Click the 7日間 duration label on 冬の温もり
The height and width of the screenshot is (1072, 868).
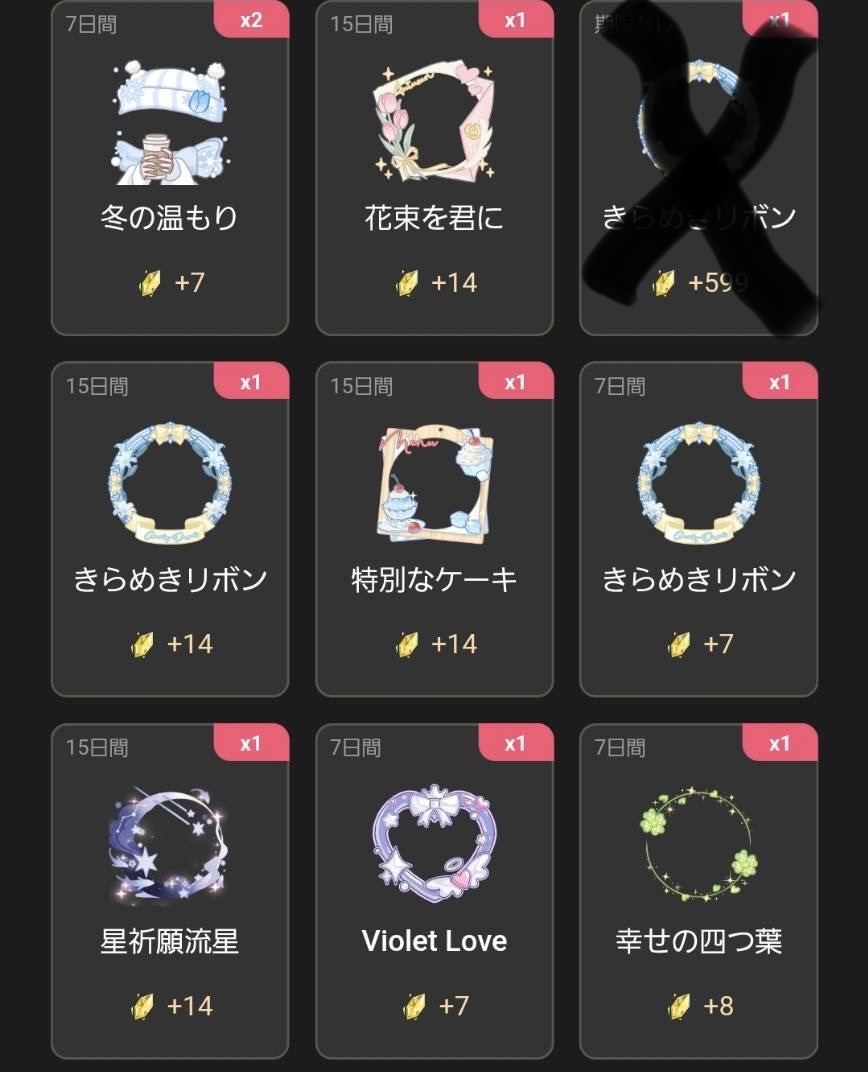(x=92, y=22)
